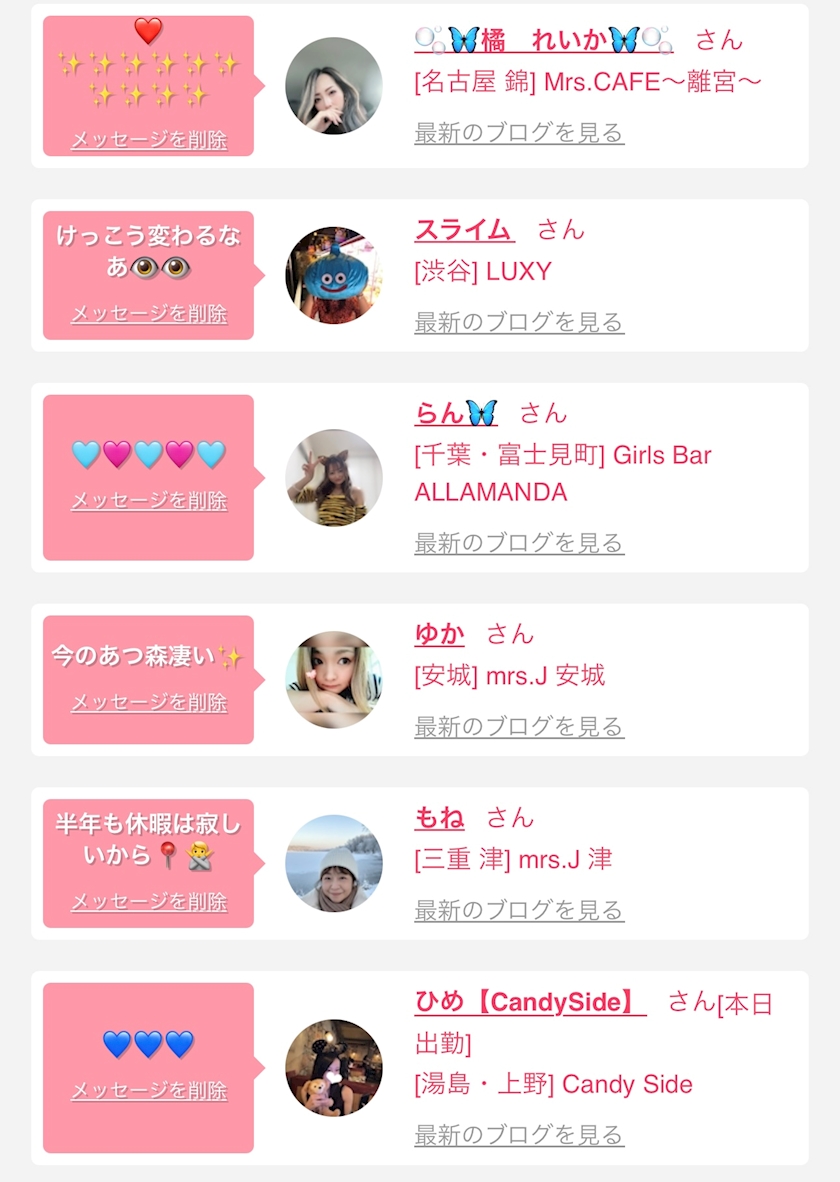Image resolution: width=840 pixels, height=1182 pixels.
Task: Delete the けっこう変わるなあ message
Action: (x=149, y=314)
